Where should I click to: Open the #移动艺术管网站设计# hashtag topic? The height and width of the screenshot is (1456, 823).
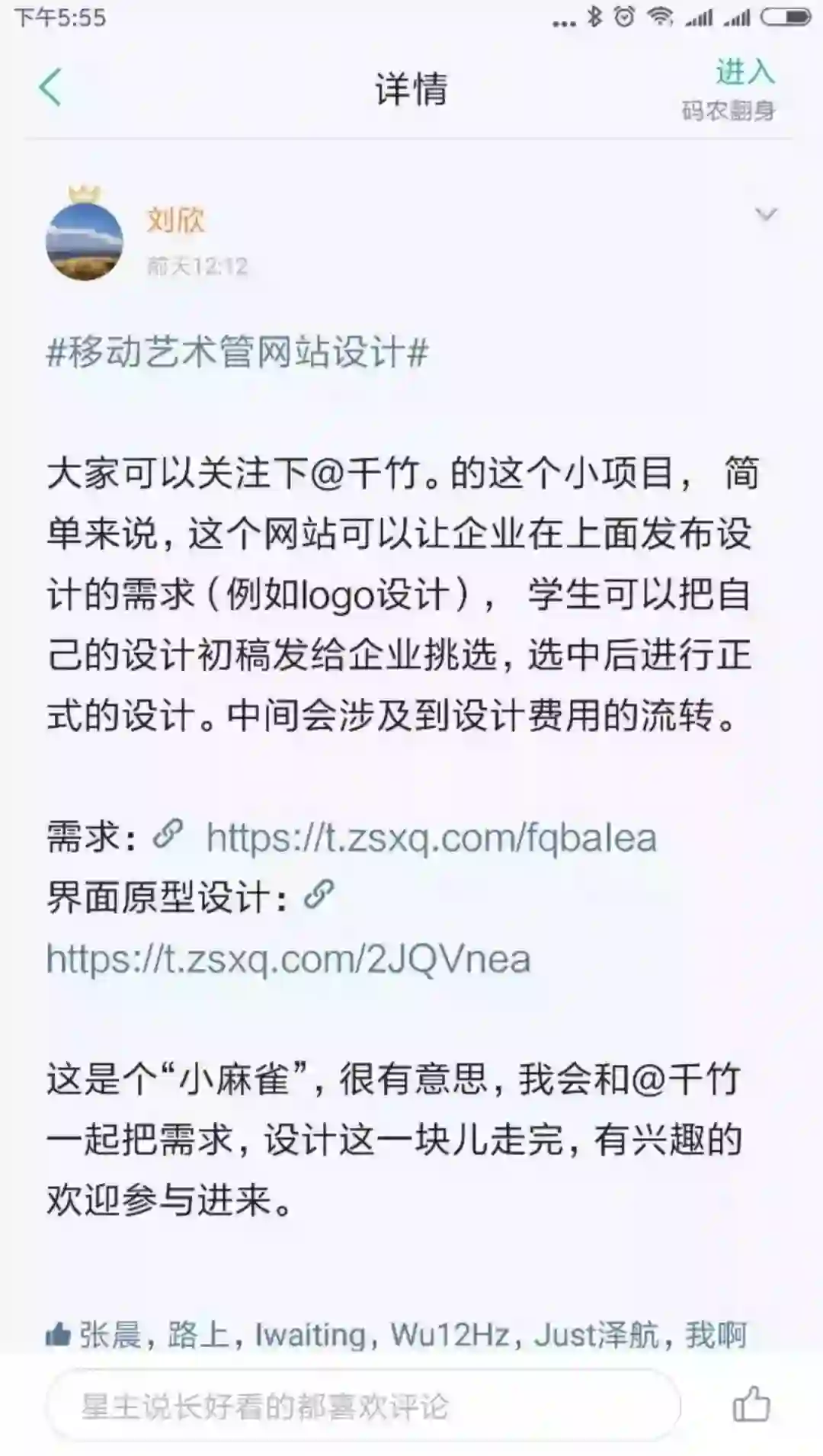[x=238, y=353]
